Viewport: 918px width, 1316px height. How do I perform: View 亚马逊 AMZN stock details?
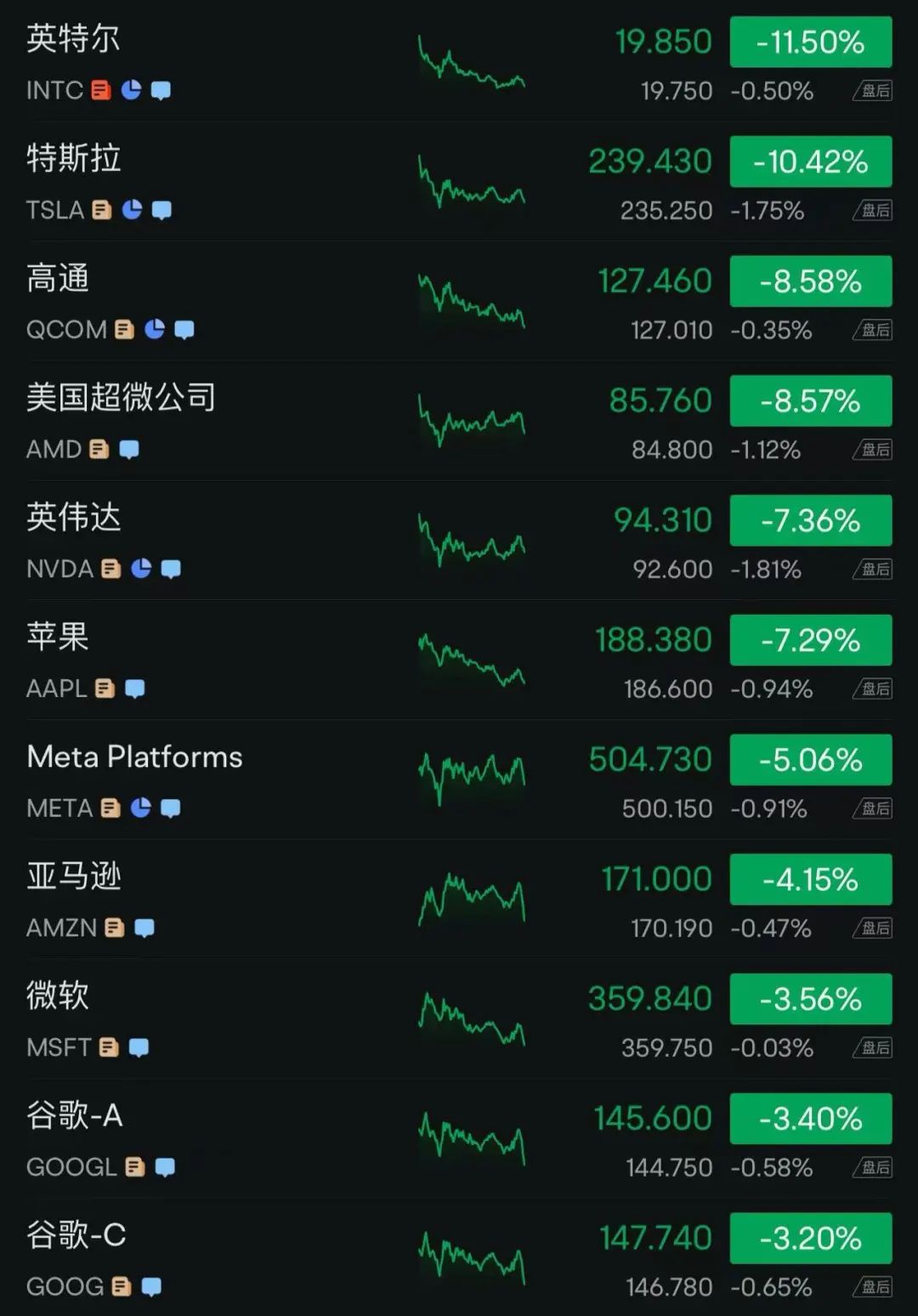tap(74, 876)
